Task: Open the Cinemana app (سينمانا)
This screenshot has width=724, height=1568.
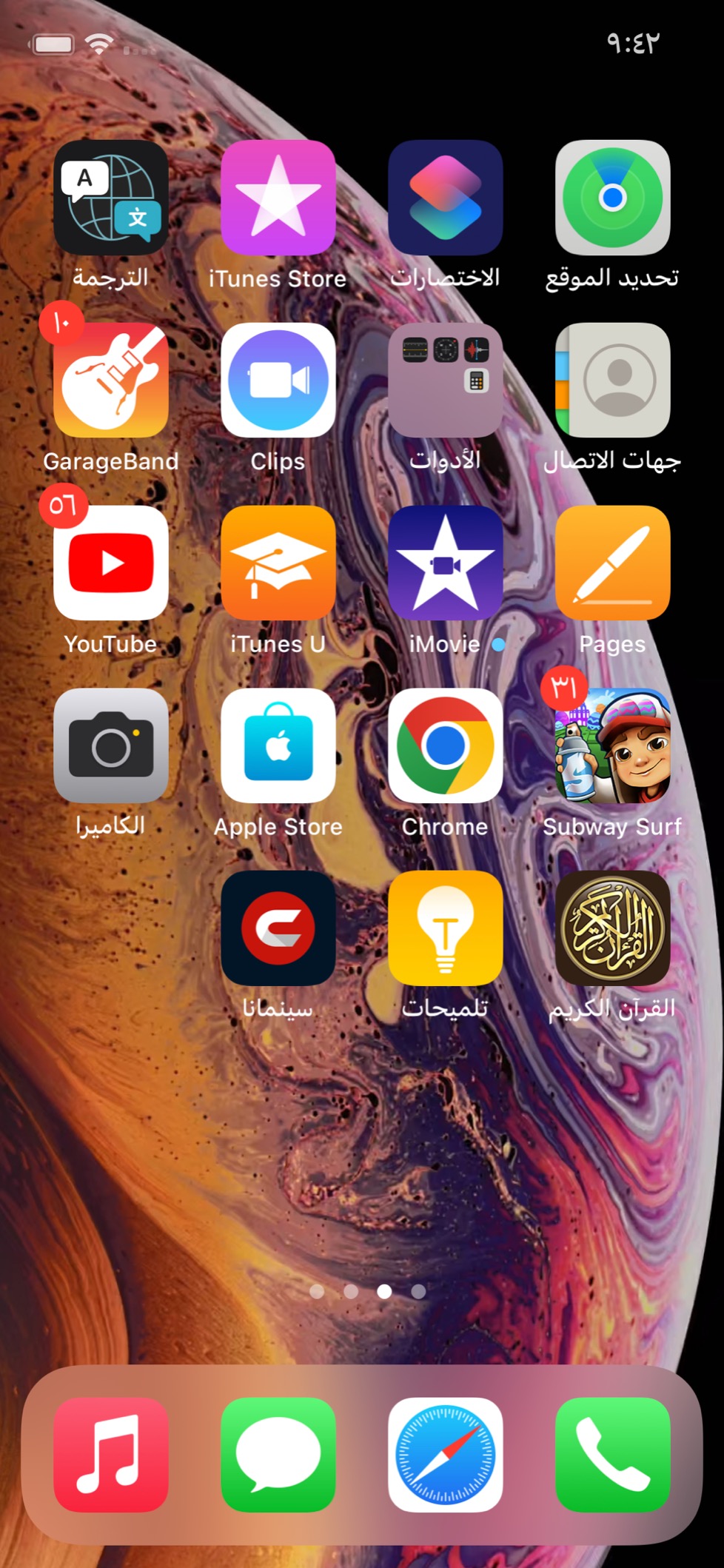Action: [278, 928]
